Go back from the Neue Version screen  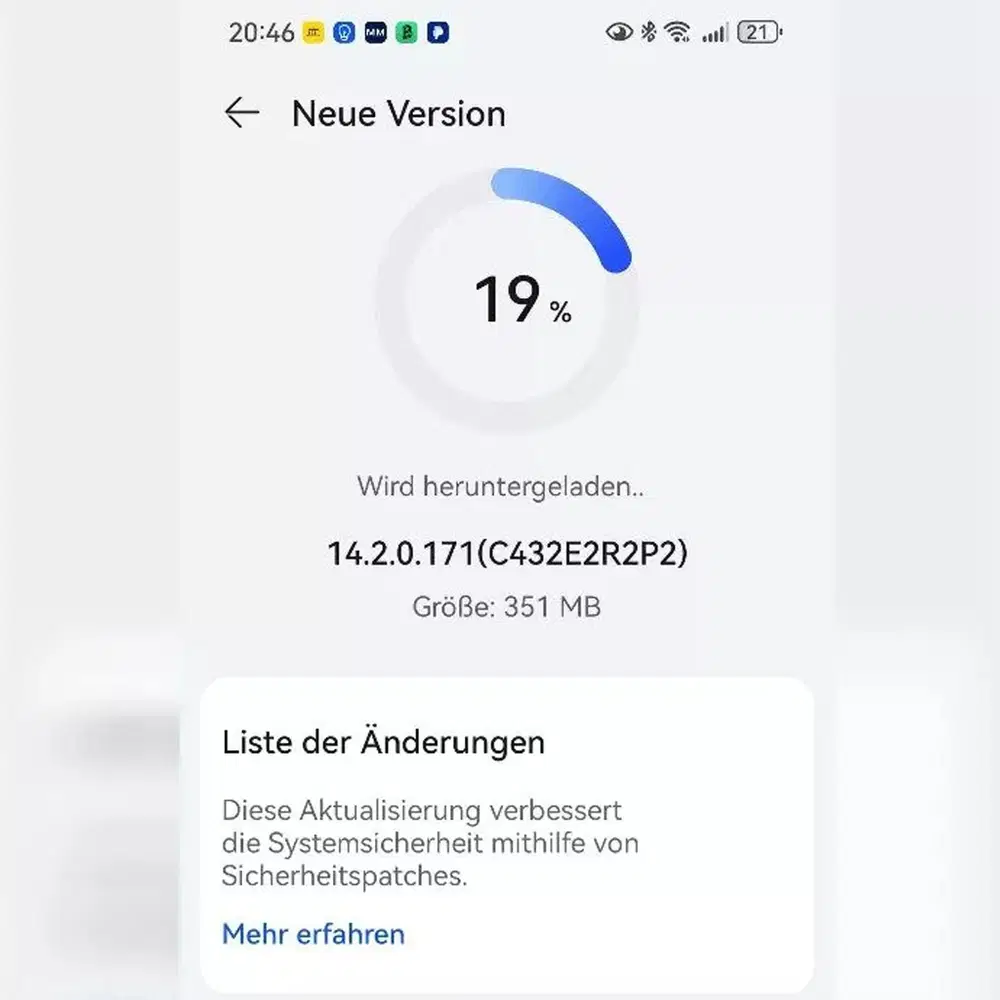[x=241, y=113]
